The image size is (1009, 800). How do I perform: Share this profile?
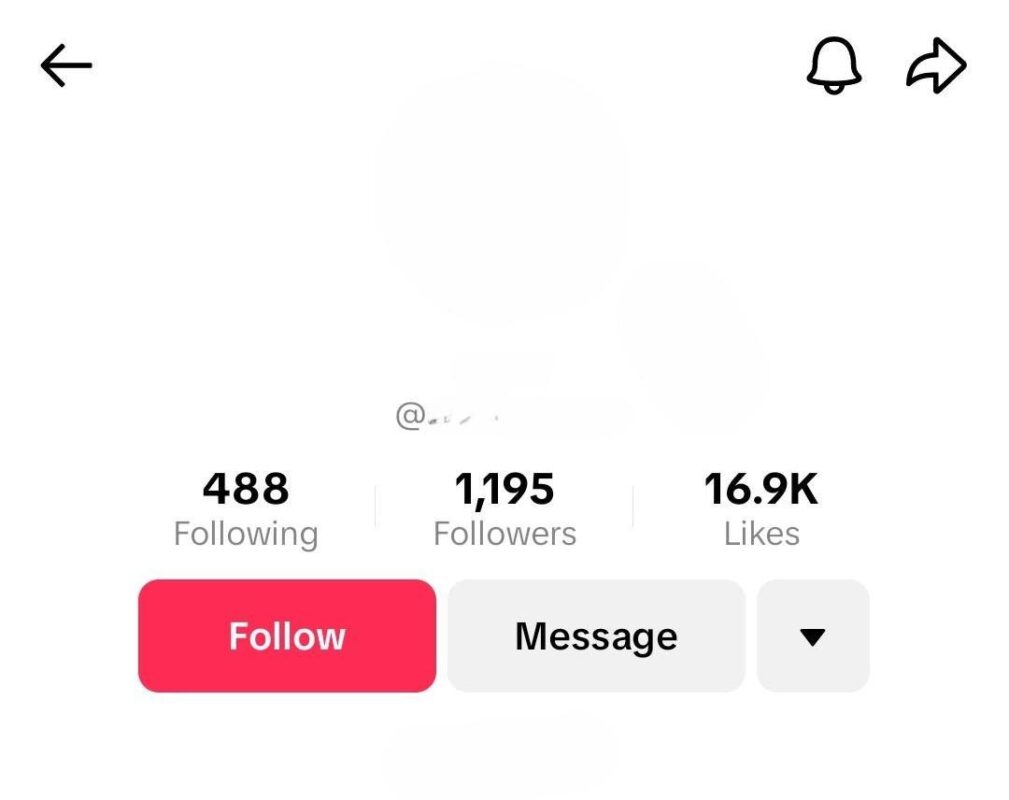[936, 66]
